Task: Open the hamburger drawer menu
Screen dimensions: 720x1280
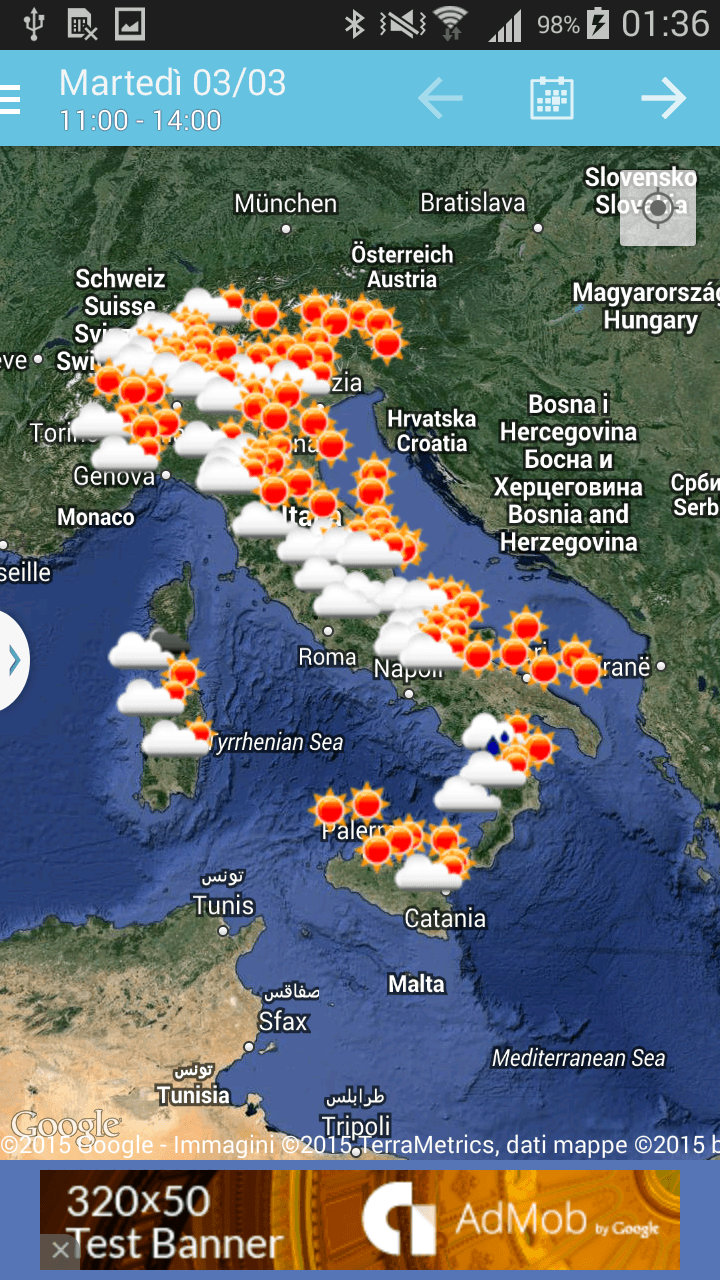Action: tap(10, 98)
